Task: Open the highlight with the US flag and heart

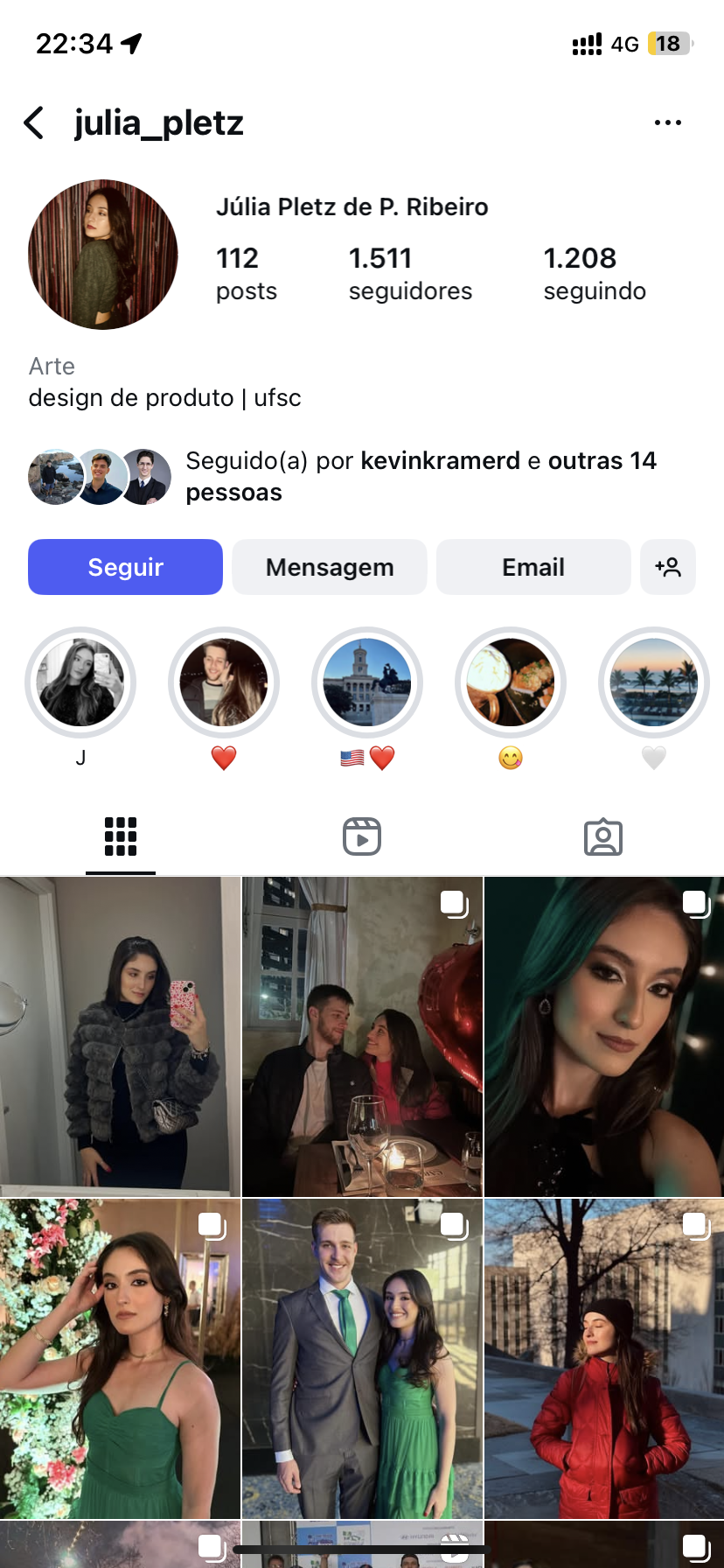Action: pos(367,683)
